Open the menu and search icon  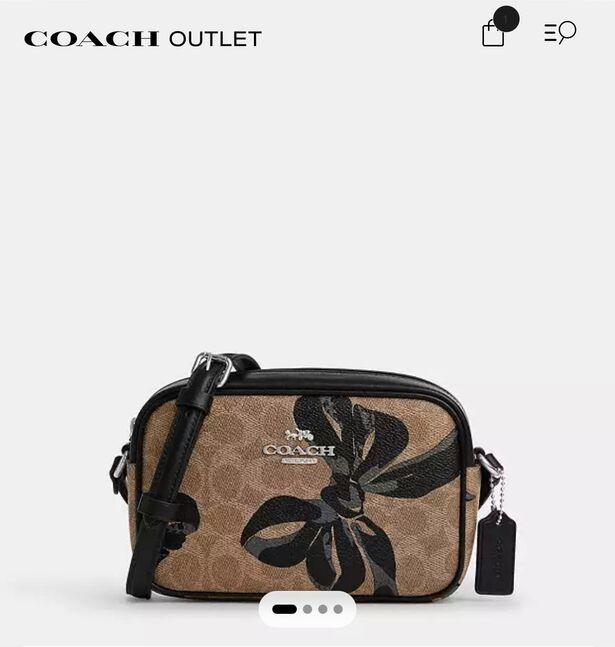[x=560, y=33]
